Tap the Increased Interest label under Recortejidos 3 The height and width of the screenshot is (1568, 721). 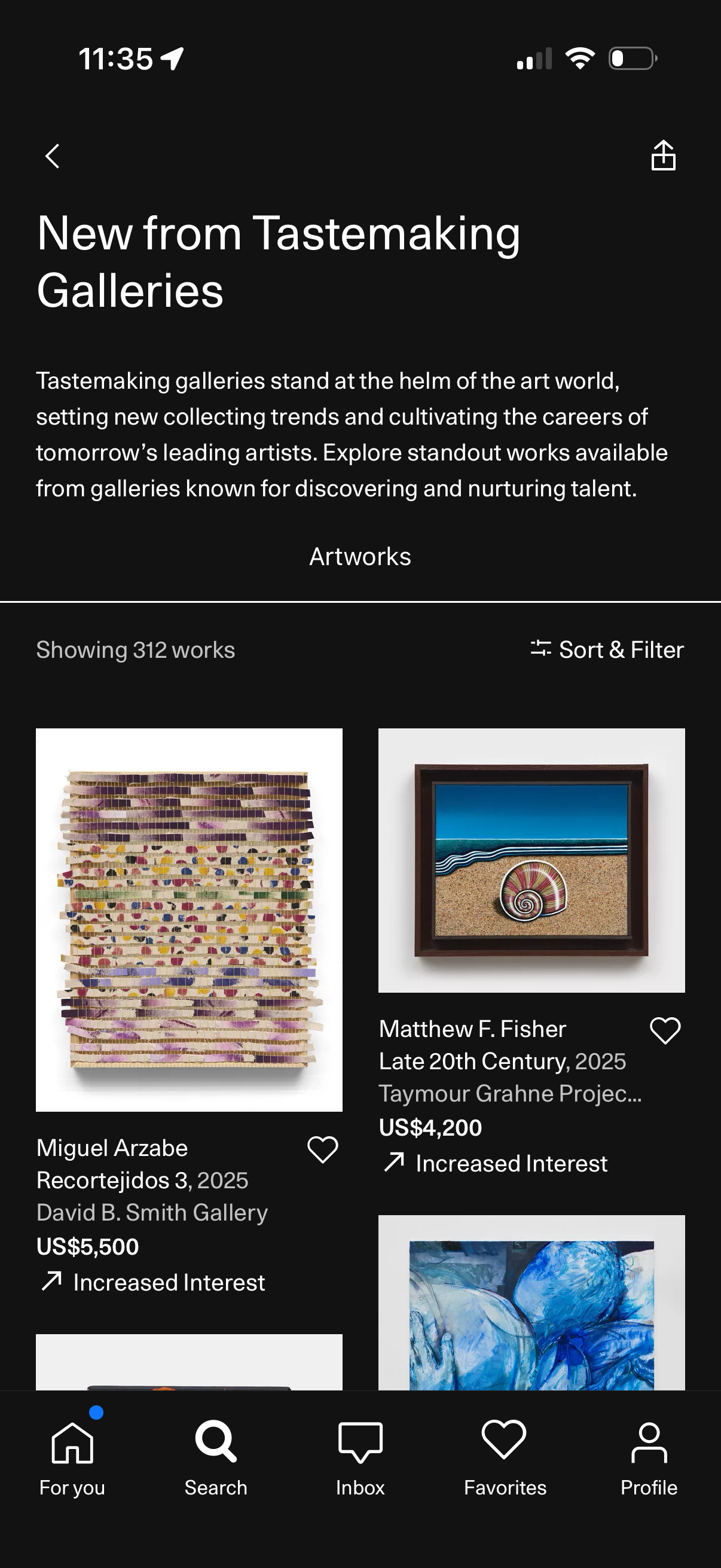[x=151, y=1282]
